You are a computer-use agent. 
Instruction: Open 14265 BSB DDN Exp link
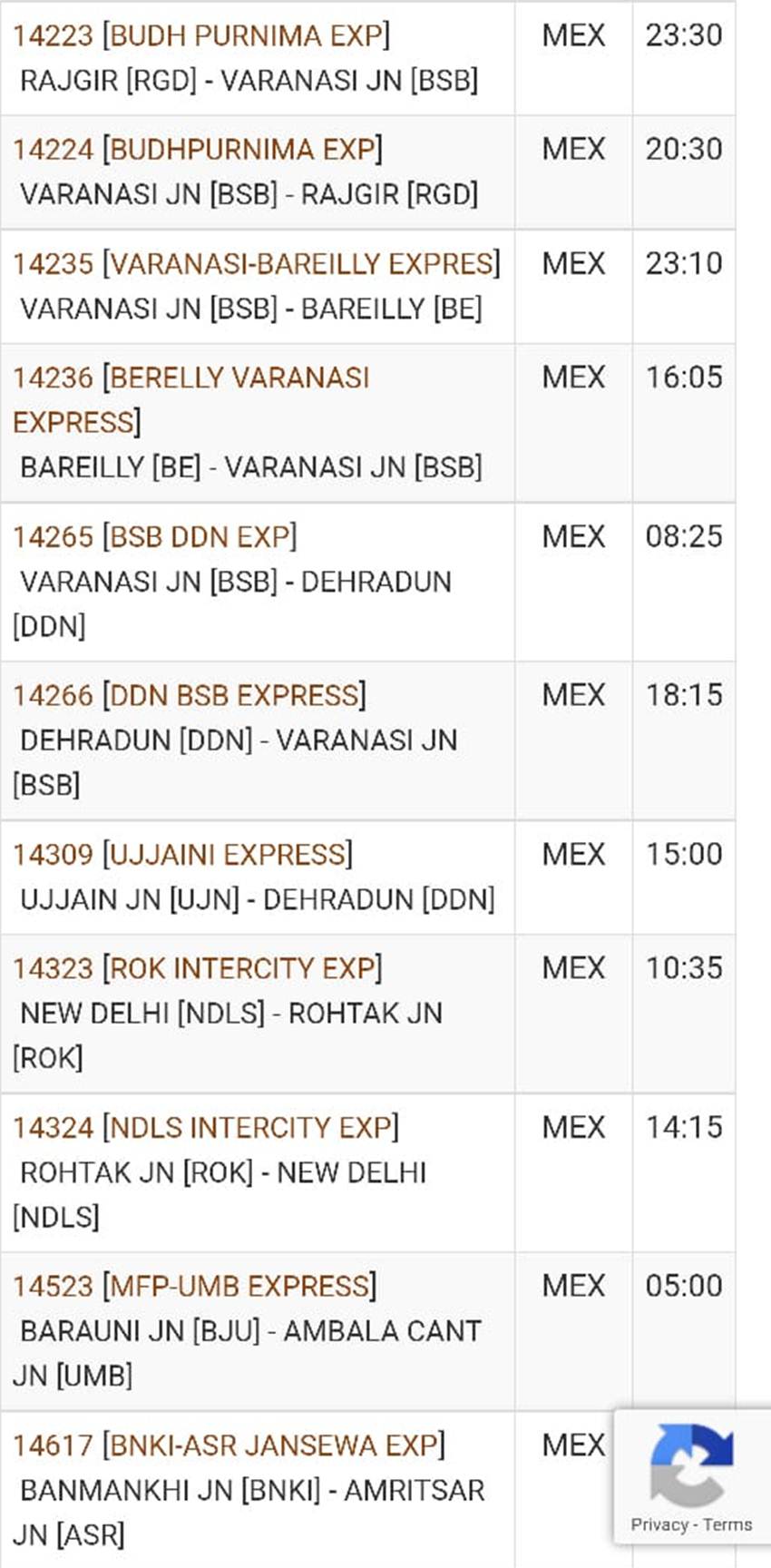pos(155,537)
